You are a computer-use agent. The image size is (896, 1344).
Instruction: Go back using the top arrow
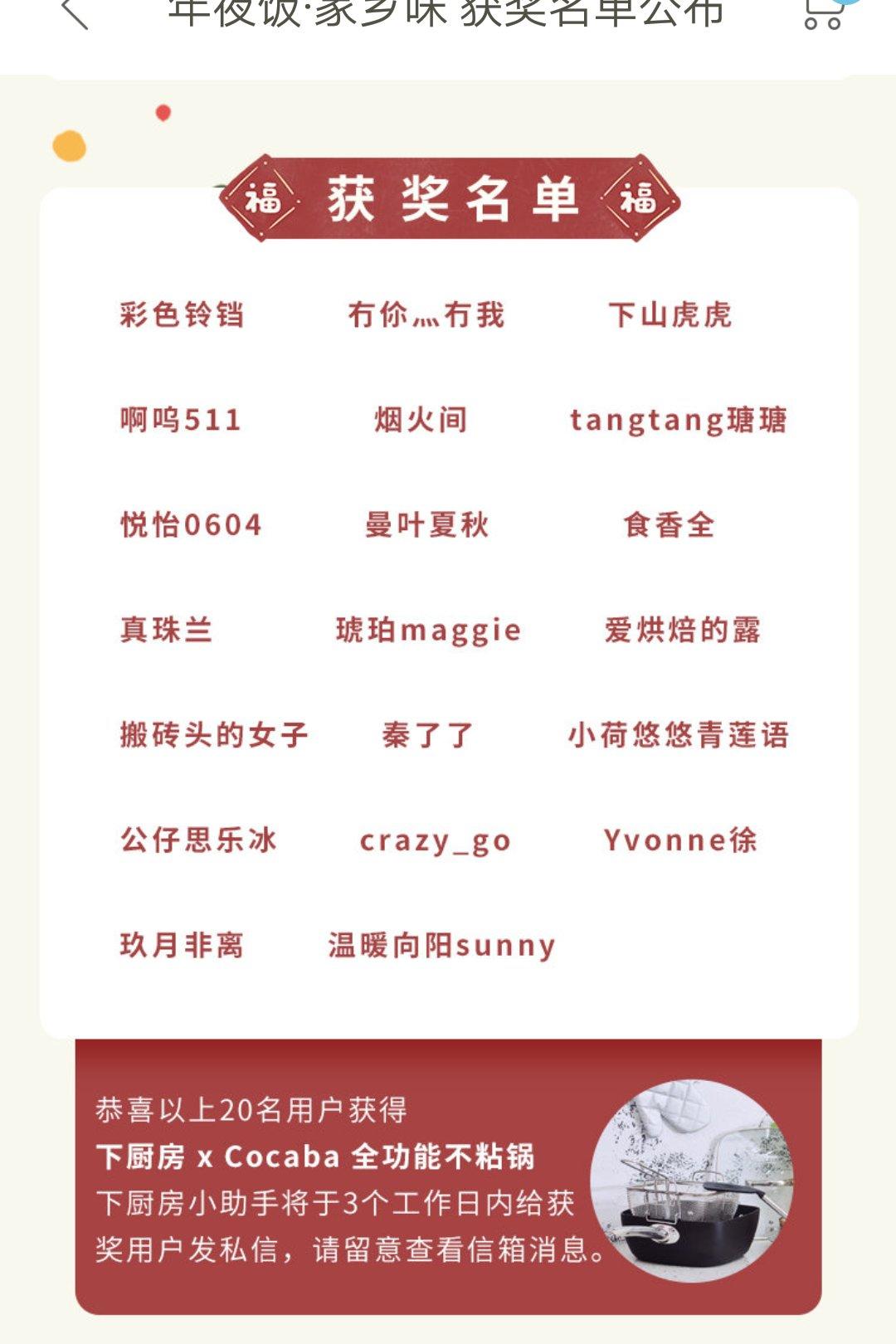75,12
